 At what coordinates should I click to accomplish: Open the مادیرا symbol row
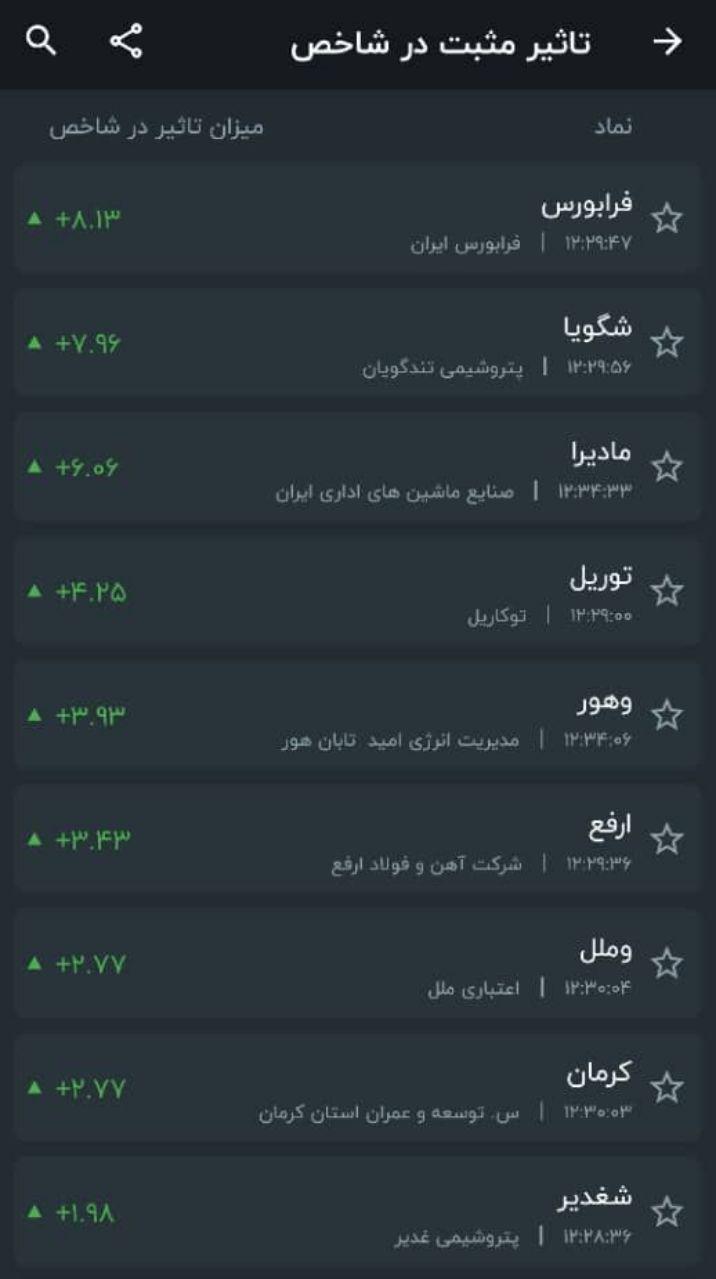pyautogui.click(x=358, y=467)
